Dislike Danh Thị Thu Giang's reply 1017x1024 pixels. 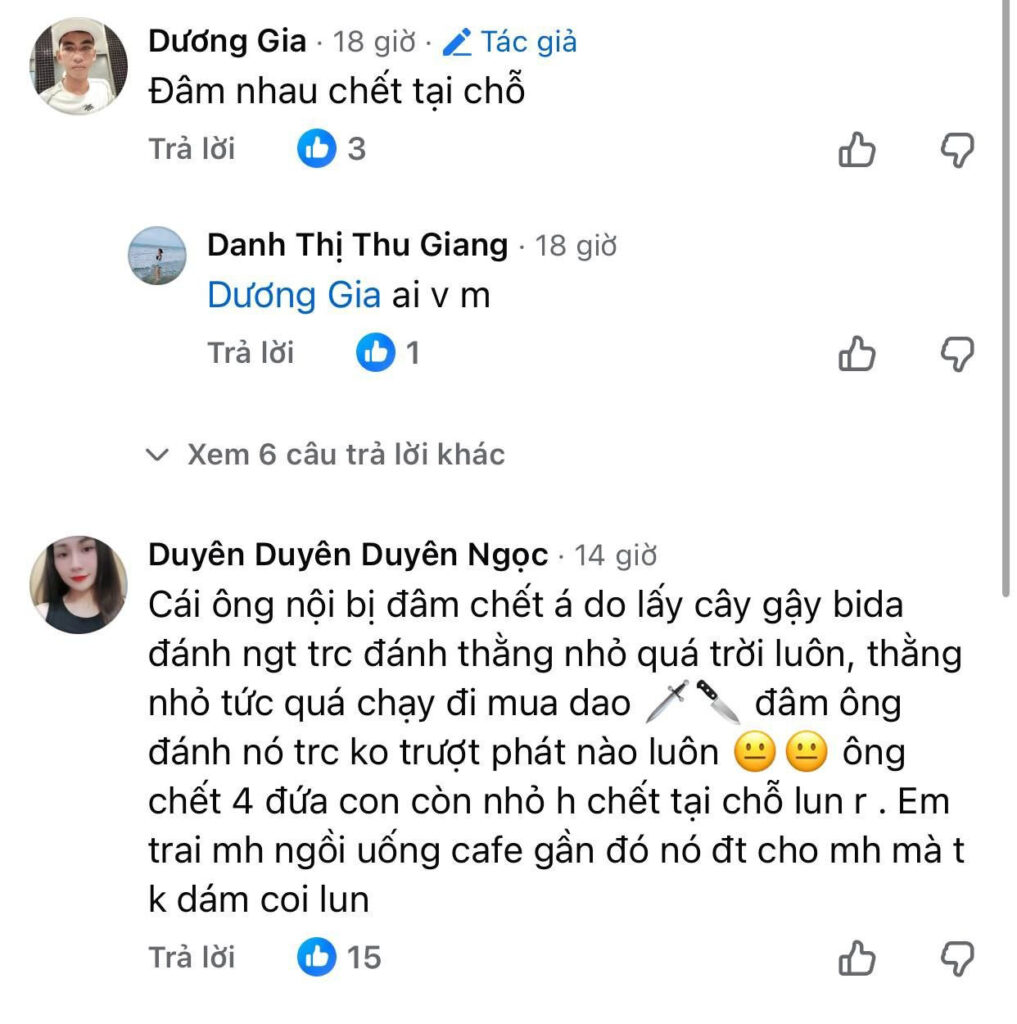[958, 353]
